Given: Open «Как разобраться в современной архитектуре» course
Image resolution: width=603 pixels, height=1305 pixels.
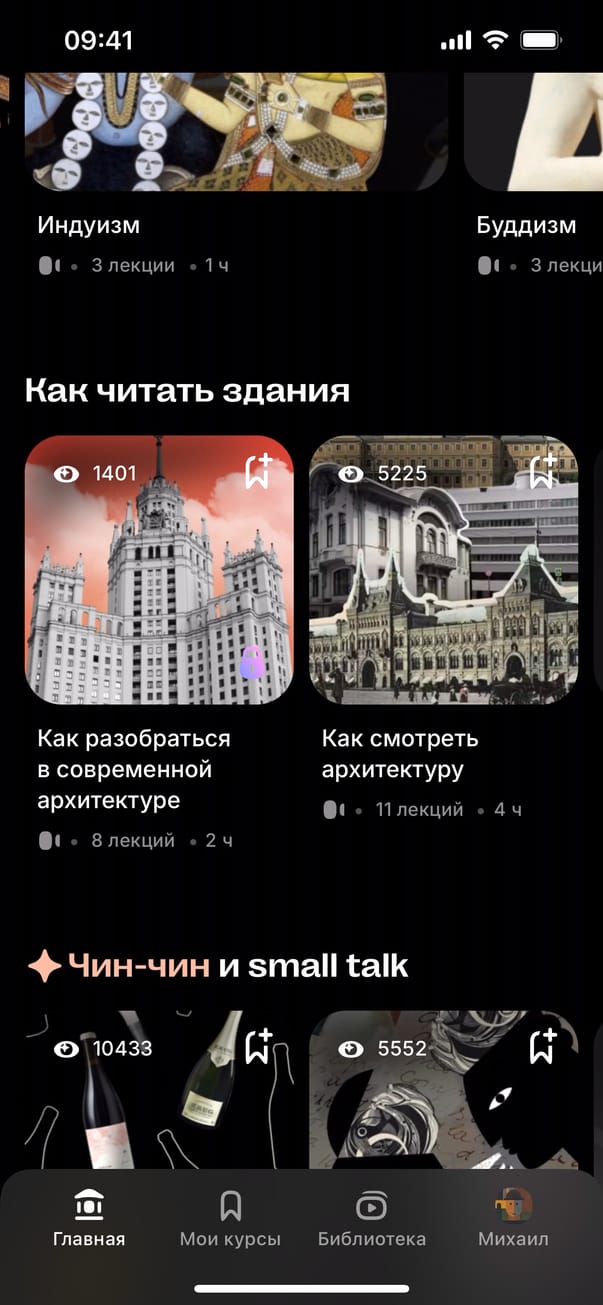Looking at the screenshot, I should tap(159, 570).
